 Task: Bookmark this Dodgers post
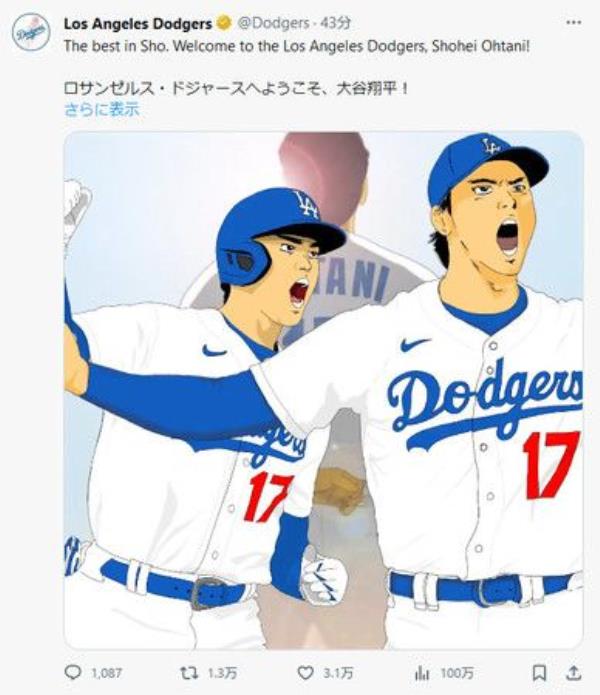click(539, 673)
